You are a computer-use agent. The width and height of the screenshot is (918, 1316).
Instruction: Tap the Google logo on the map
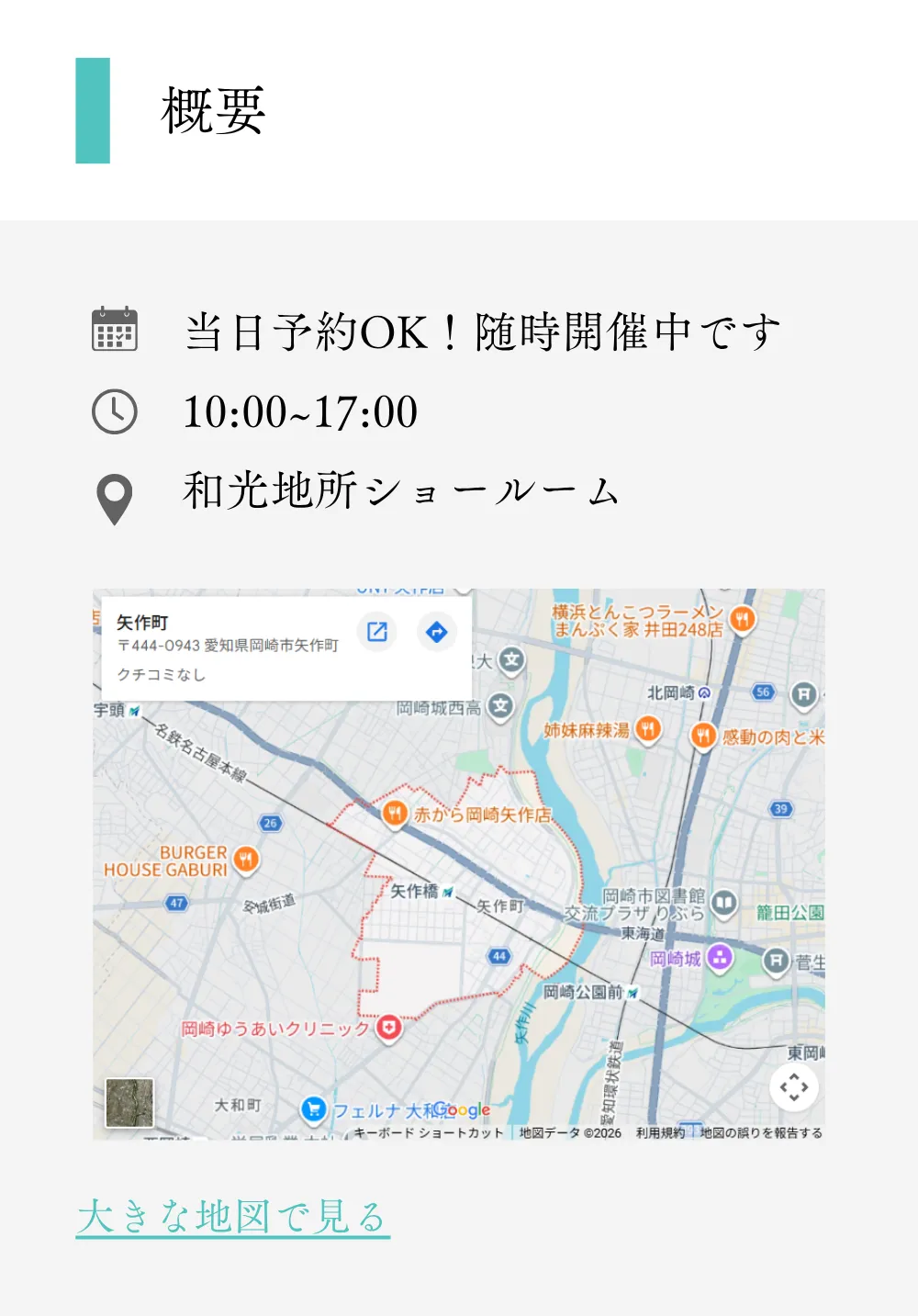point(460,1109)
